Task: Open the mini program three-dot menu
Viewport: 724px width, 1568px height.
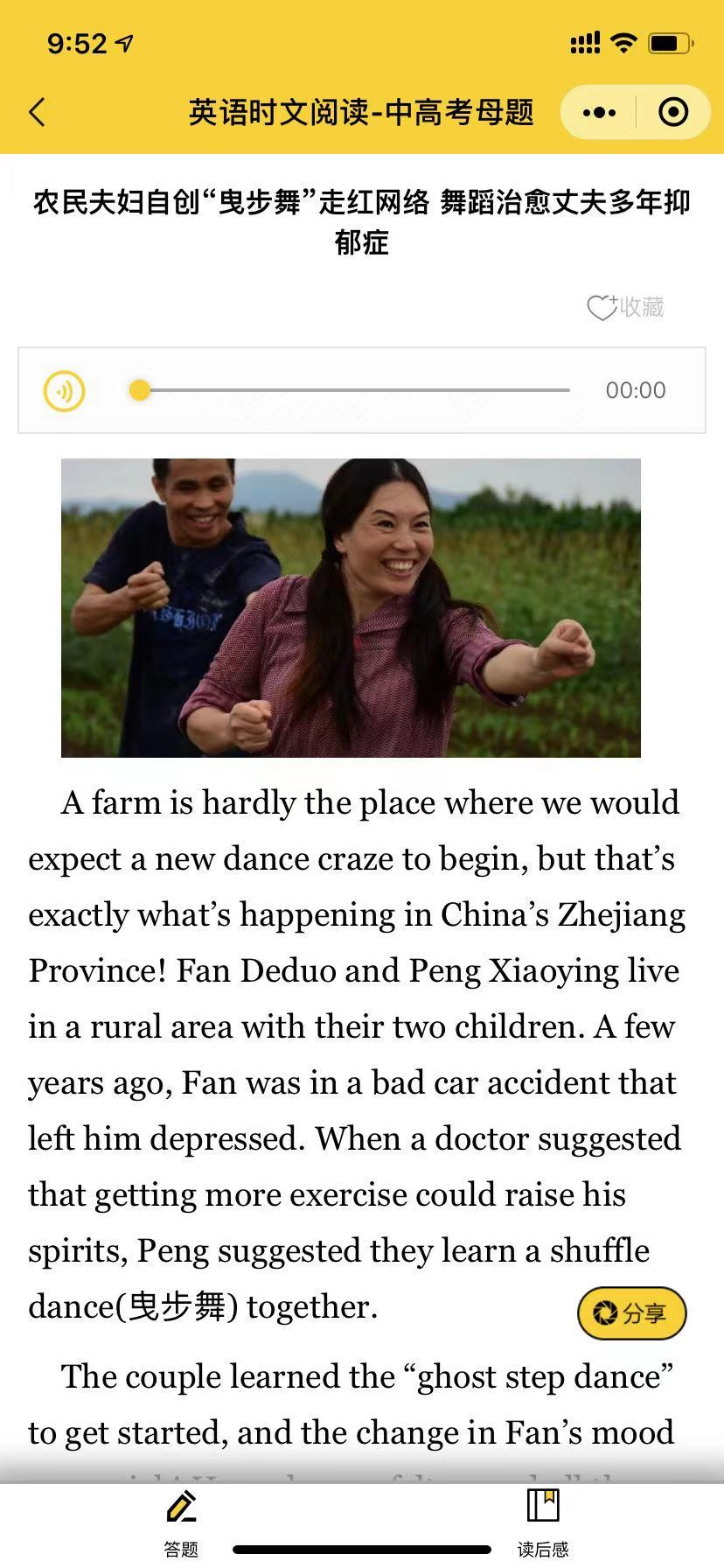Action: [x=599, y=112]
